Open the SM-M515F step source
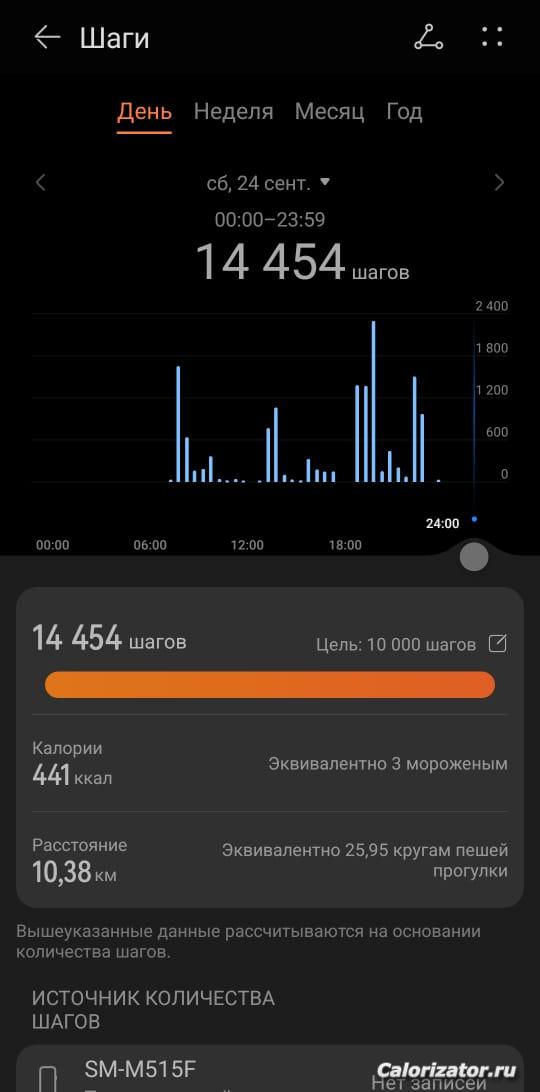 270,1069
